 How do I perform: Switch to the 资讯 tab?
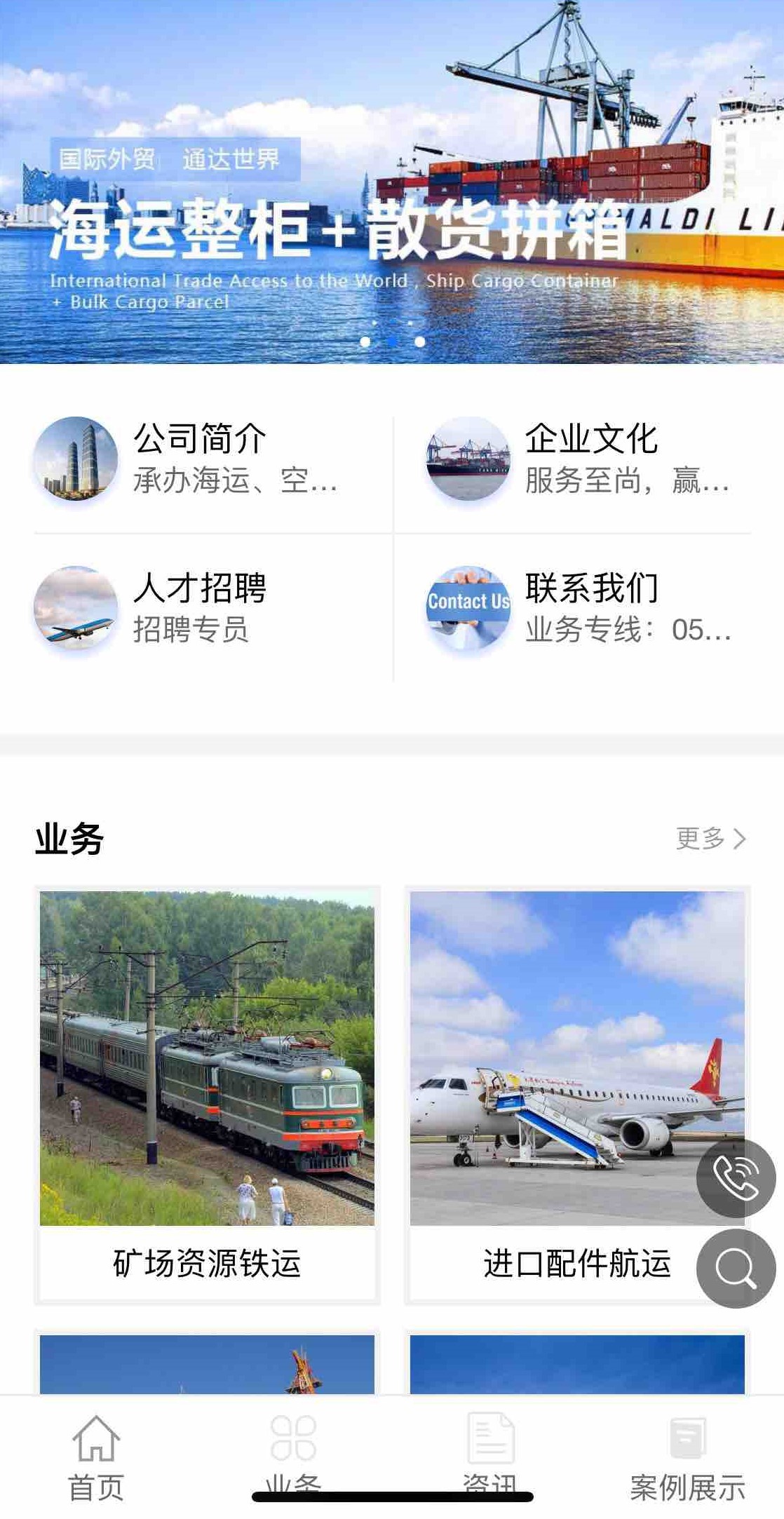point(490,1455)
